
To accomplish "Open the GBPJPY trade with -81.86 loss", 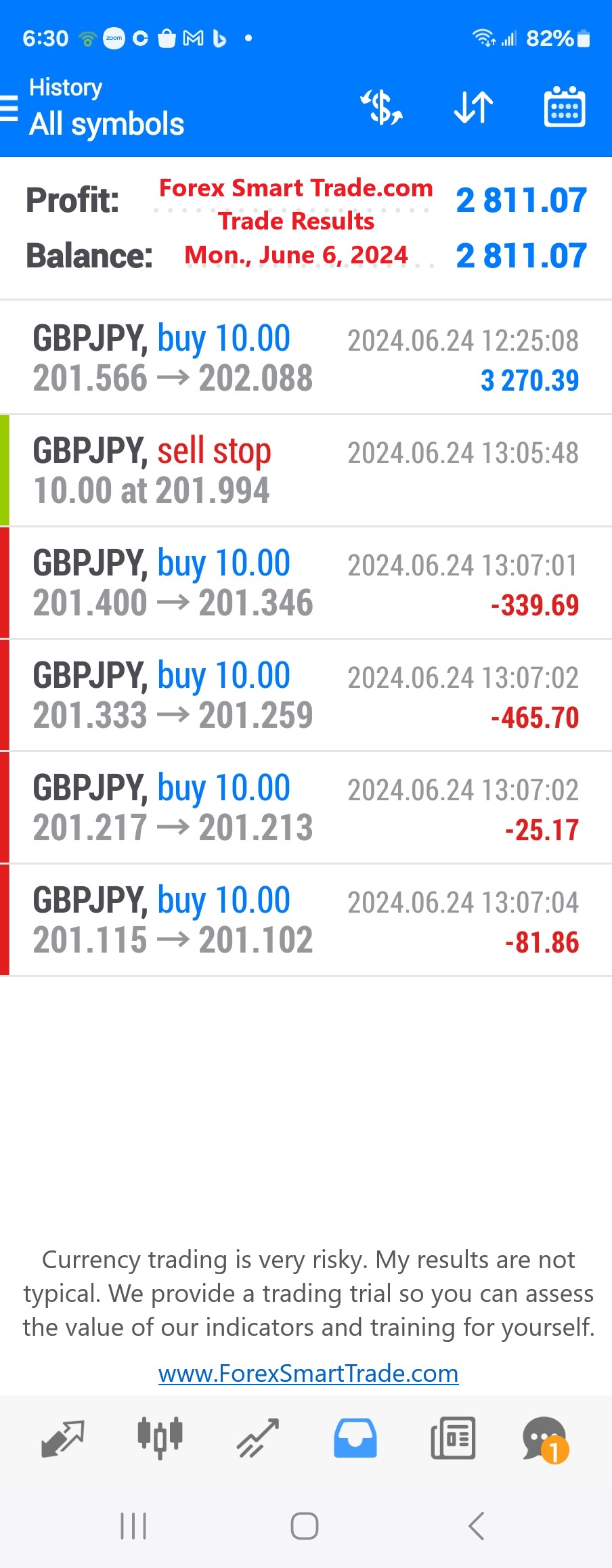I will pos(306,920).
